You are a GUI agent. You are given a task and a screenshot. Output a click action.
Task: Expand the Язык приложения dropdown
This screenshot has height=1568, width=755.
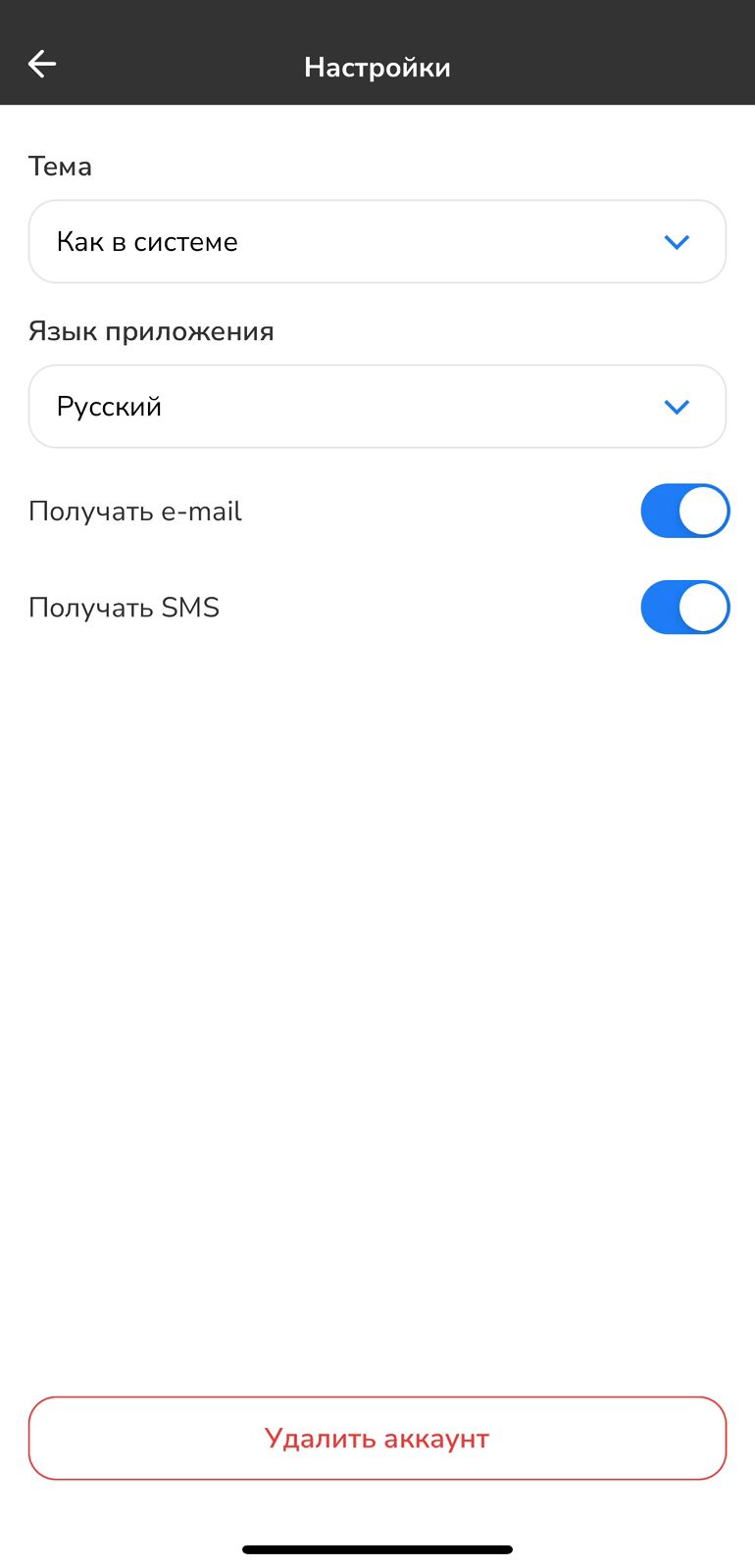point(377,407)
